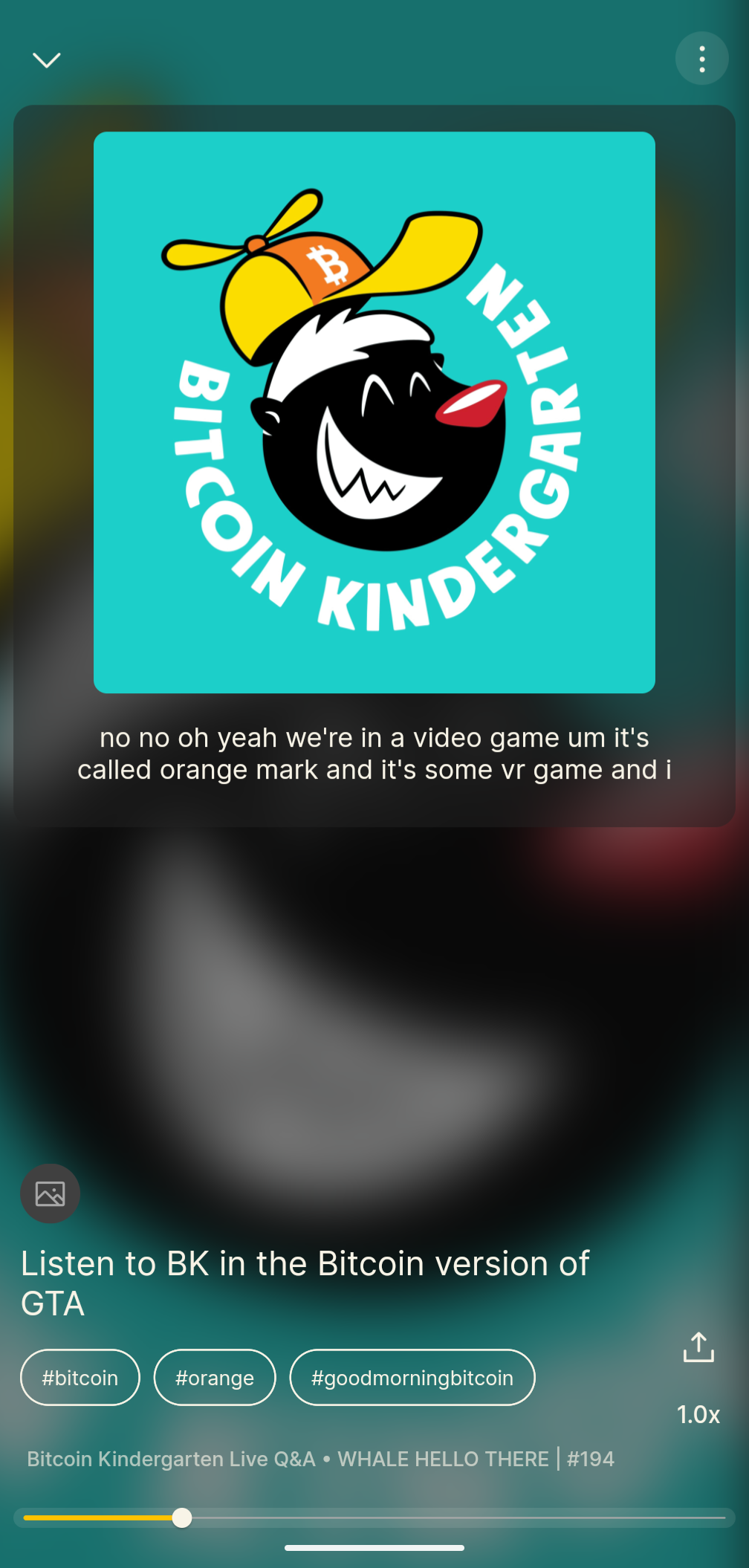The image size is (749, 1568).
Task: Open the Bitcoin Kindergarten Live Q&A episode link
Action: point(320,1459)
